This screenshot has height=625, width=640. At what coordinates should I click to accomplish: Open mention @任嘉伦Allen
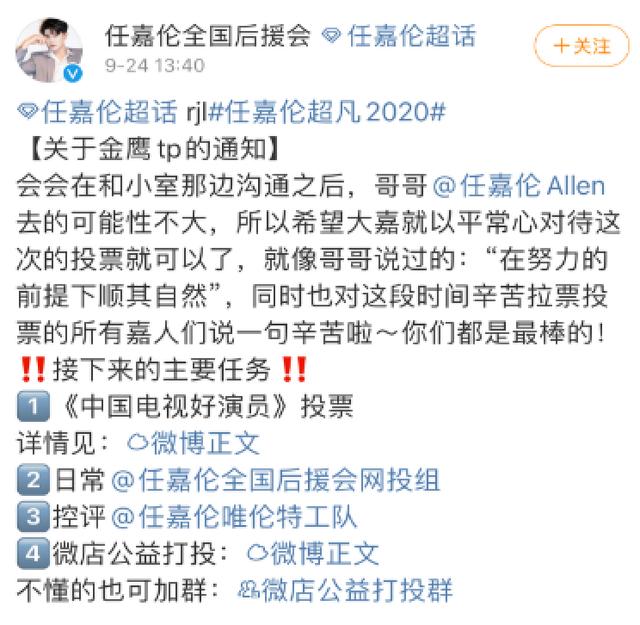(519, 186)
